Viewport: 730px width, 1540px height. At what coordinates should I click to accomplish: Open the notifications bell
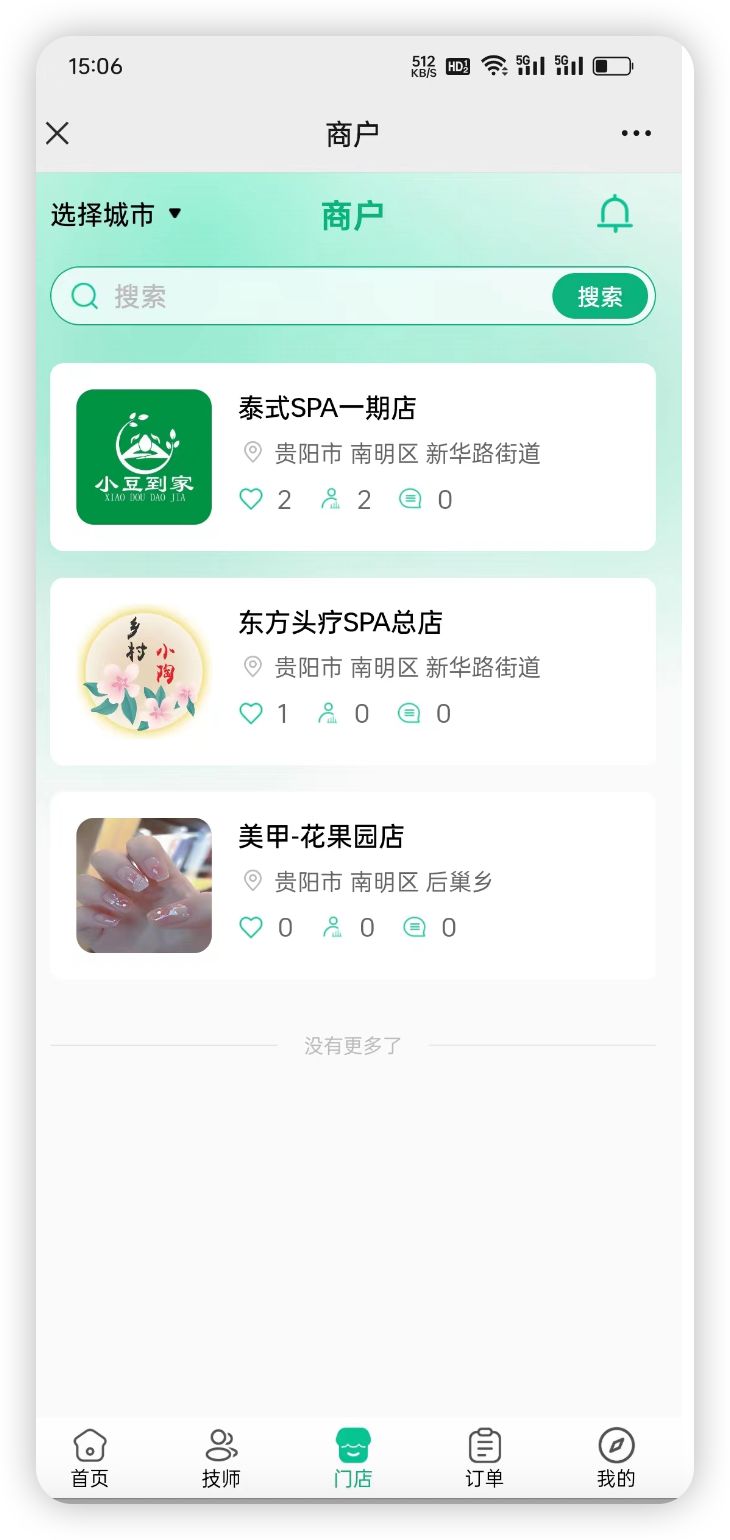click(614, 214)
